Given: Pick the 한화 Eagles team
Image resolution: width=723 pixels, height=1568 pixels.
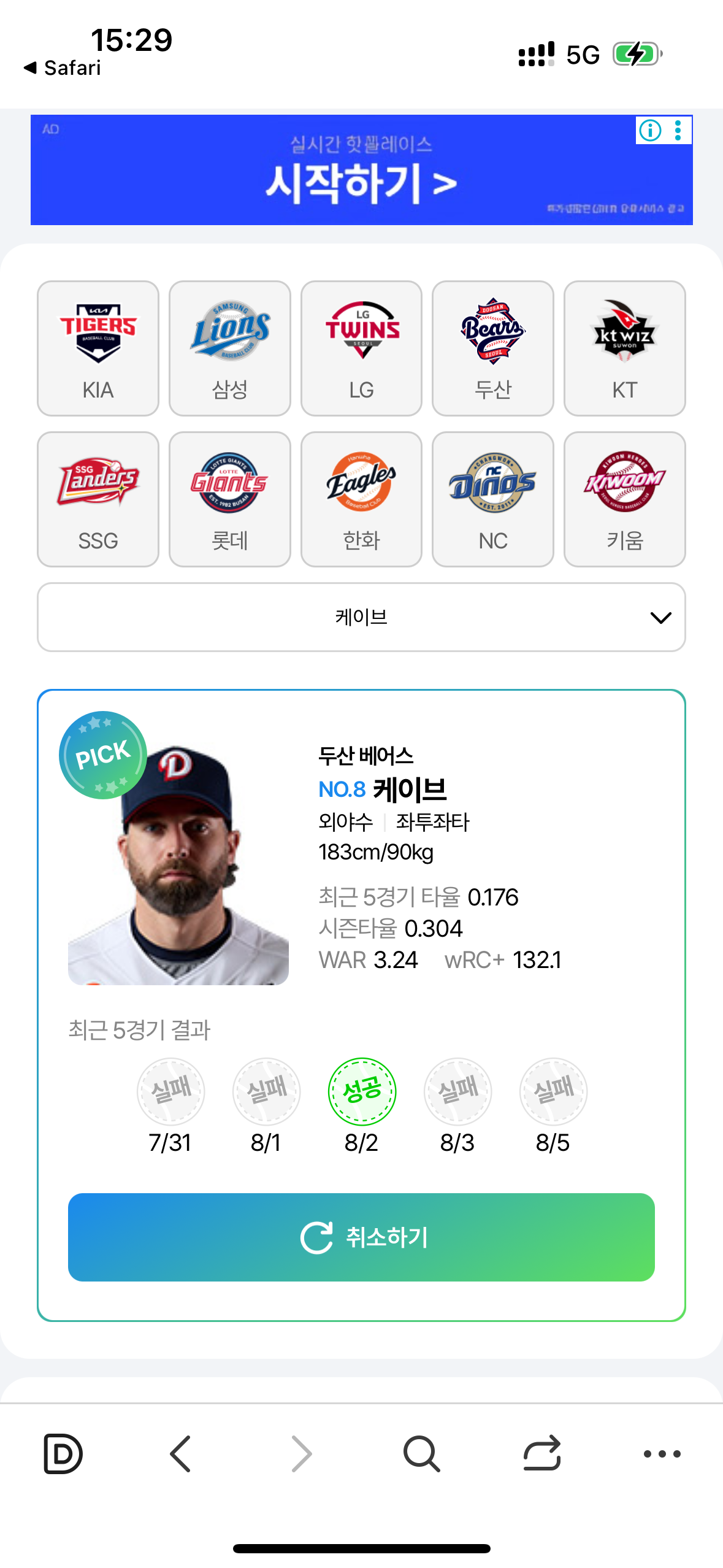Looking at the screenshot, I should click(x=362, y=499).
